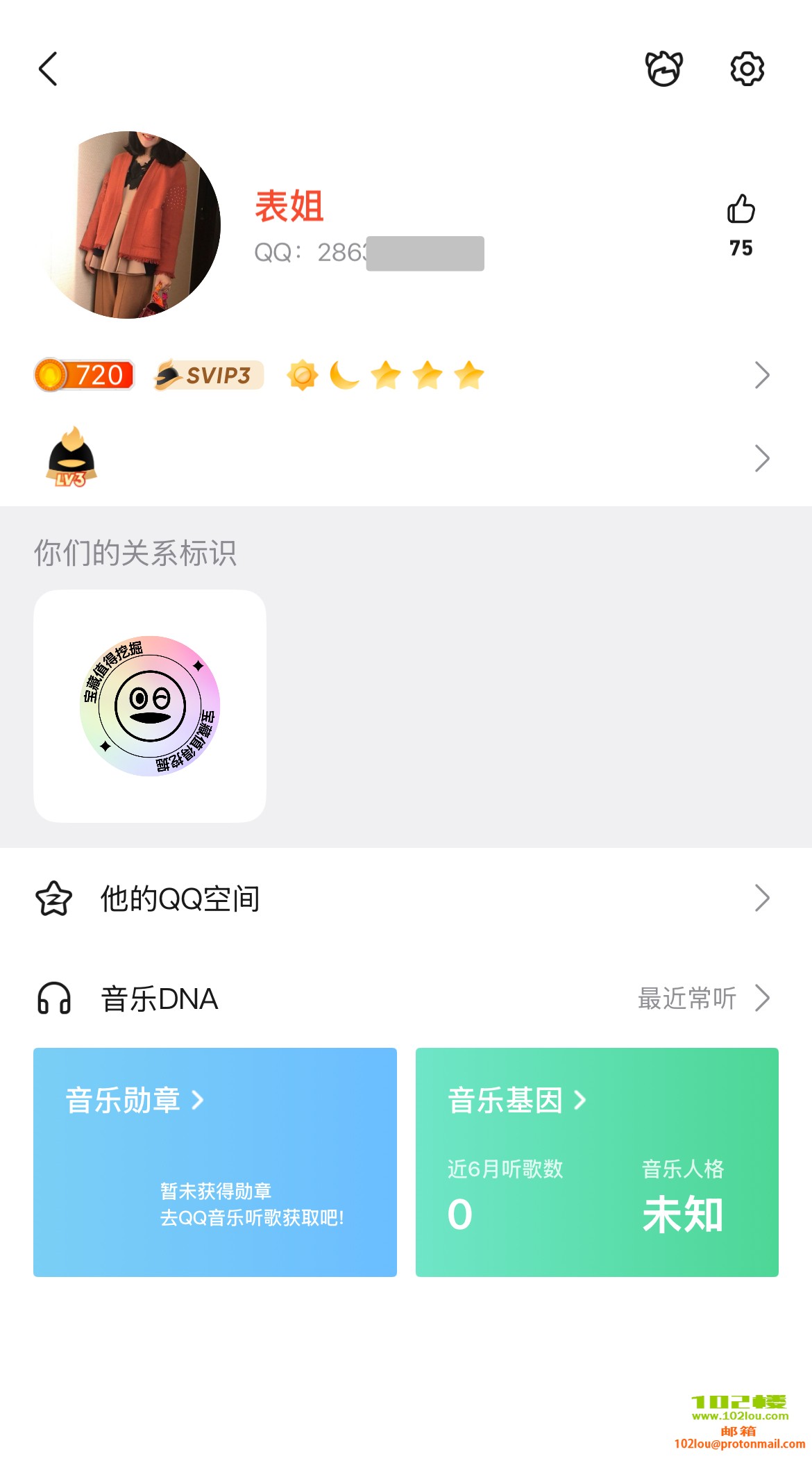This screenshot has height=1461, width=812.
Task: Open the 音乐勋章 card
Action: 215,1162
